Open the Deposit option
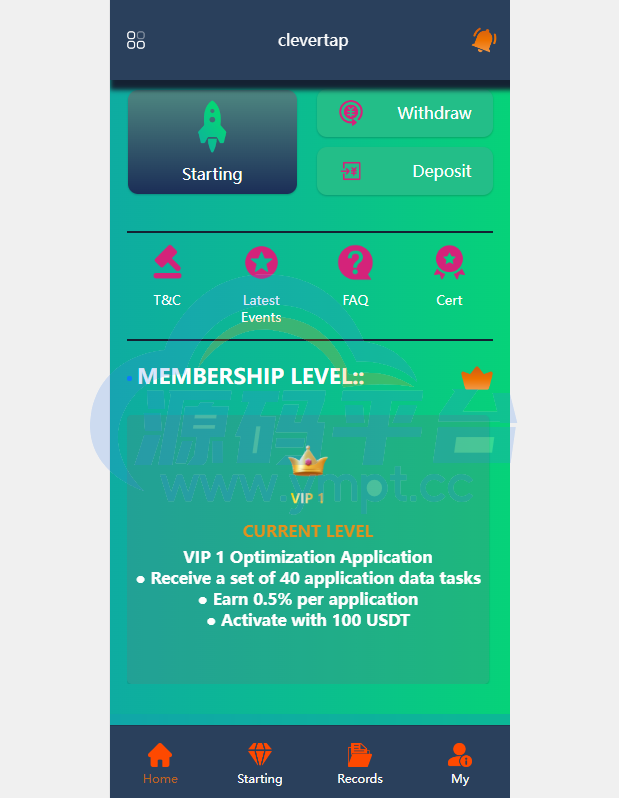 coord(405,171)
